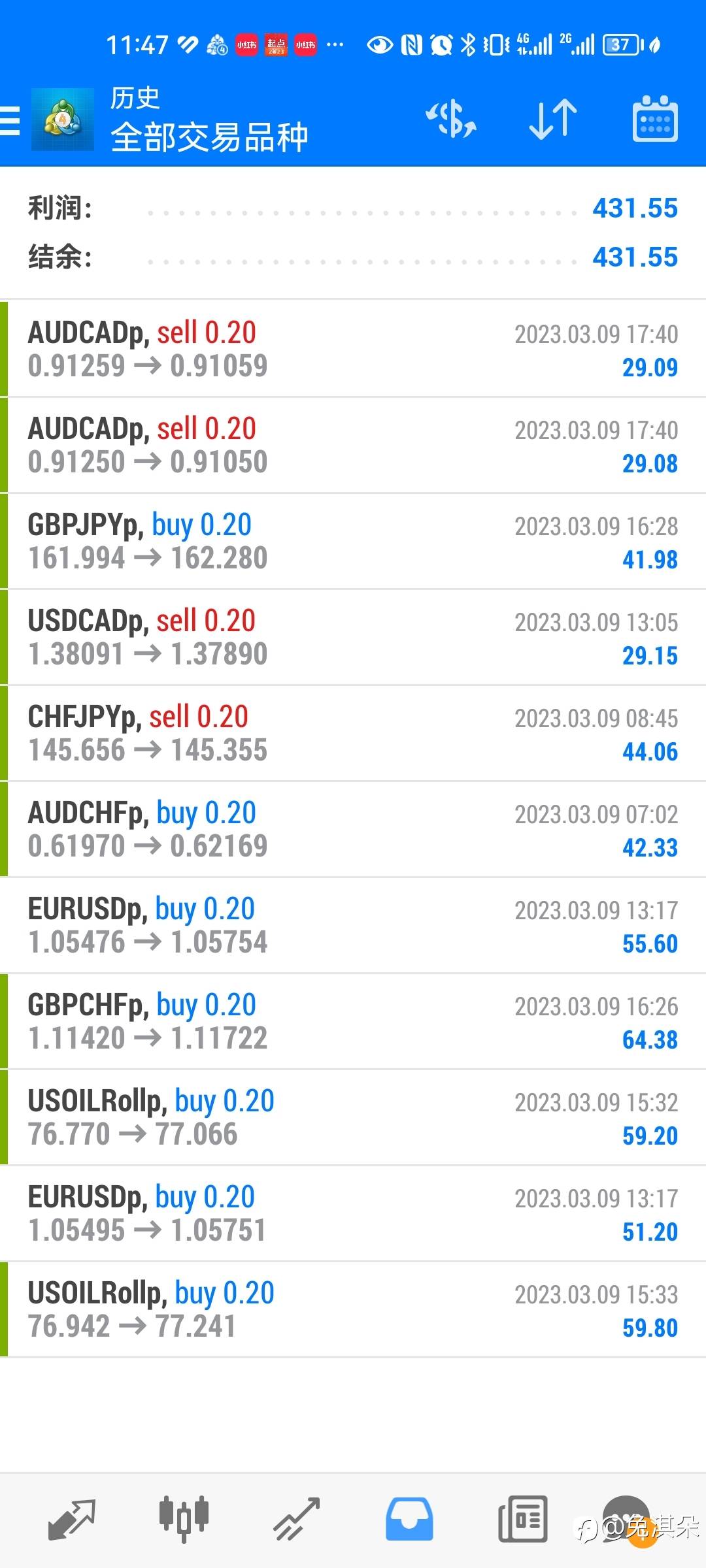Viewport: 706px width, 1568px height.
Task: Open EURUSDp trade with profit 55.60
Action: (x=353, y=925)
